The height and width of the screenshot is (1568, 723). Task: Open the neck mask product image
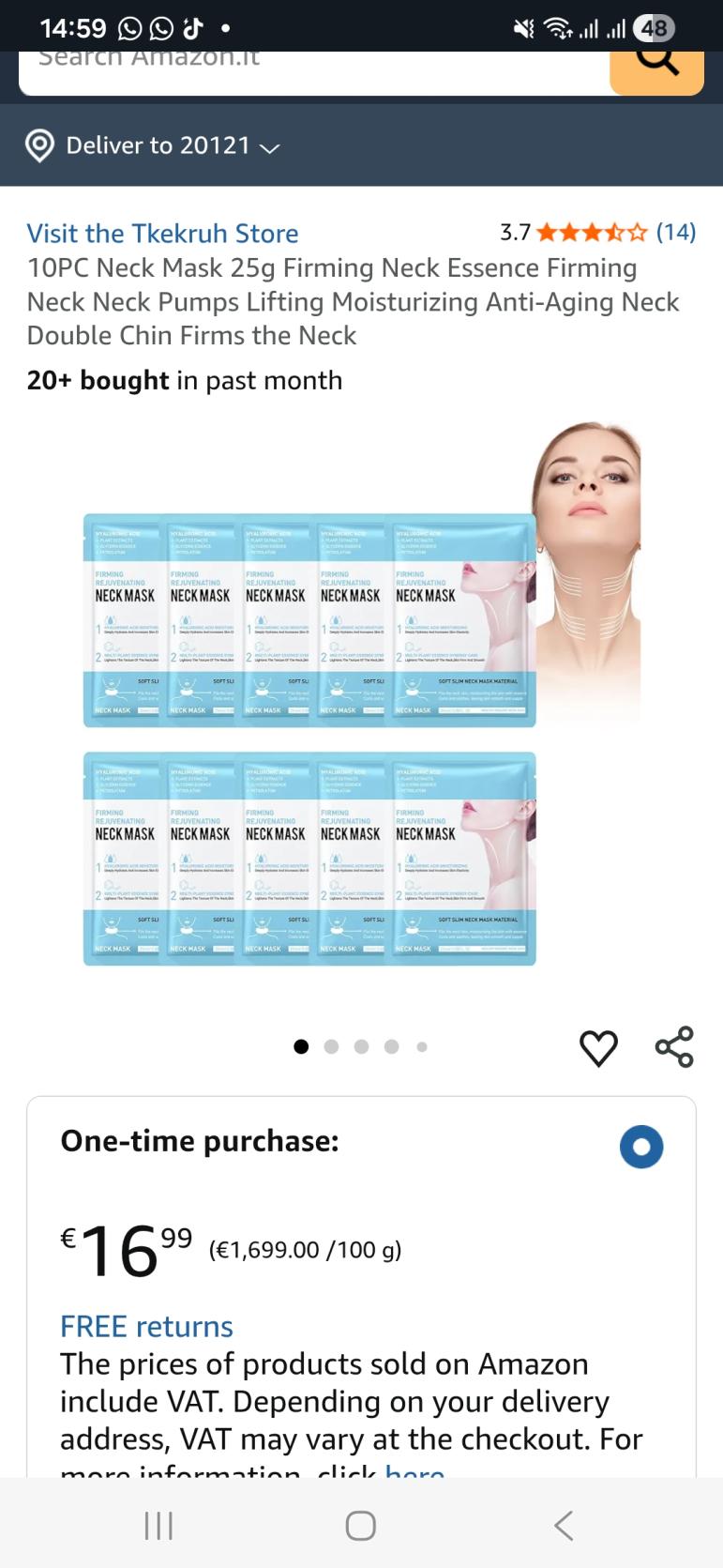pos(361,713)
